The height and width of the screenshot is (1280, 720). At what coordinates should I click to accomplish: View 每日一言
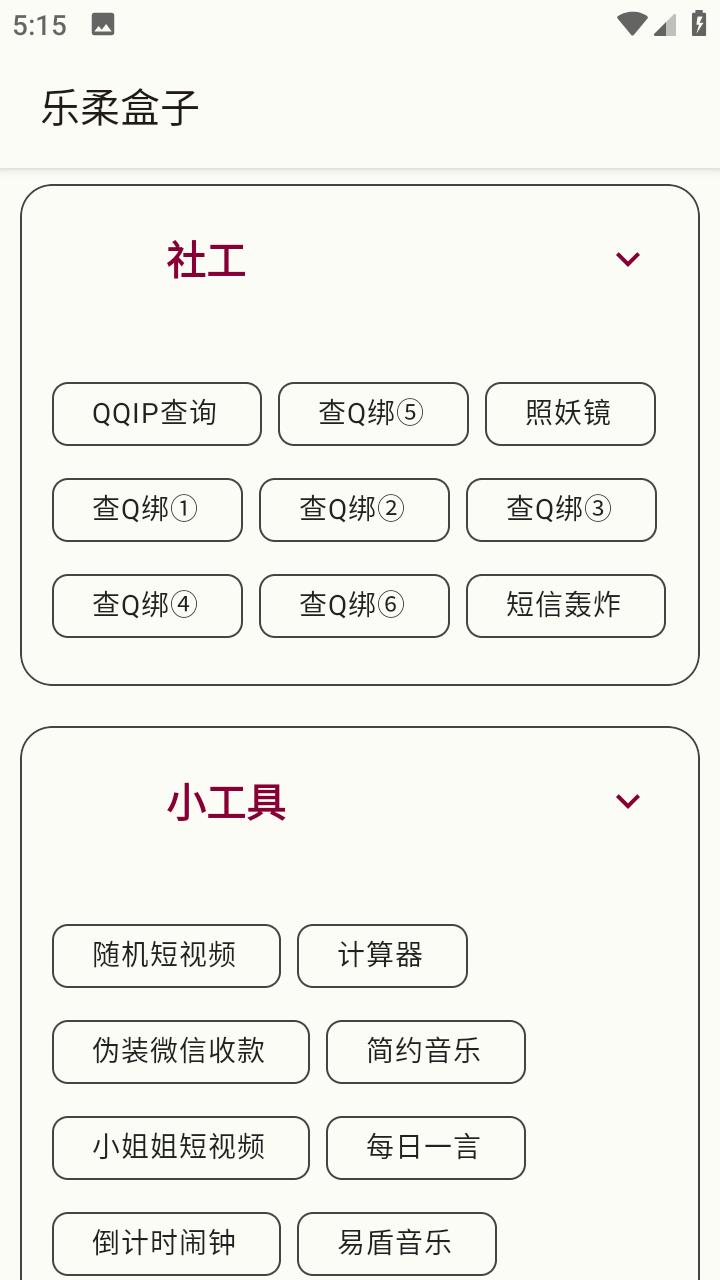pos(425,1147)
